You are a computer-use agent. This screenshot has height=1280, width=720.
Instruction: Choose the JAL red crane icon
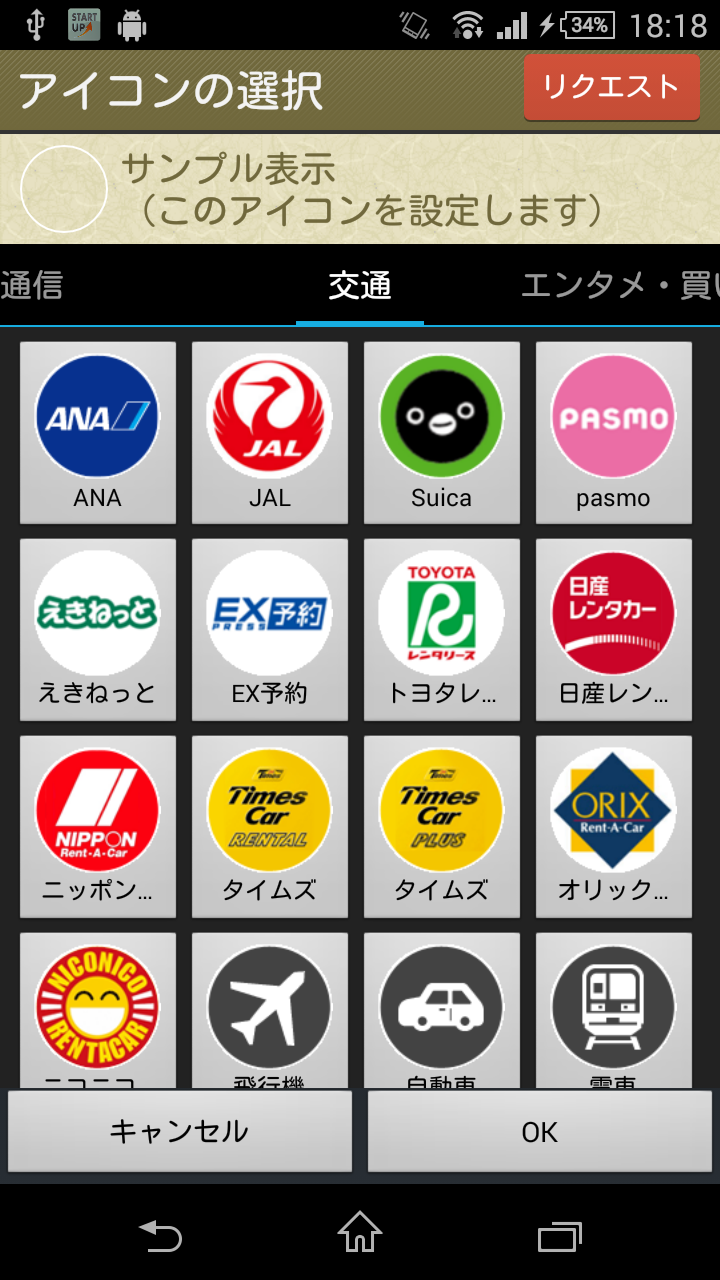tap(269, 415)
